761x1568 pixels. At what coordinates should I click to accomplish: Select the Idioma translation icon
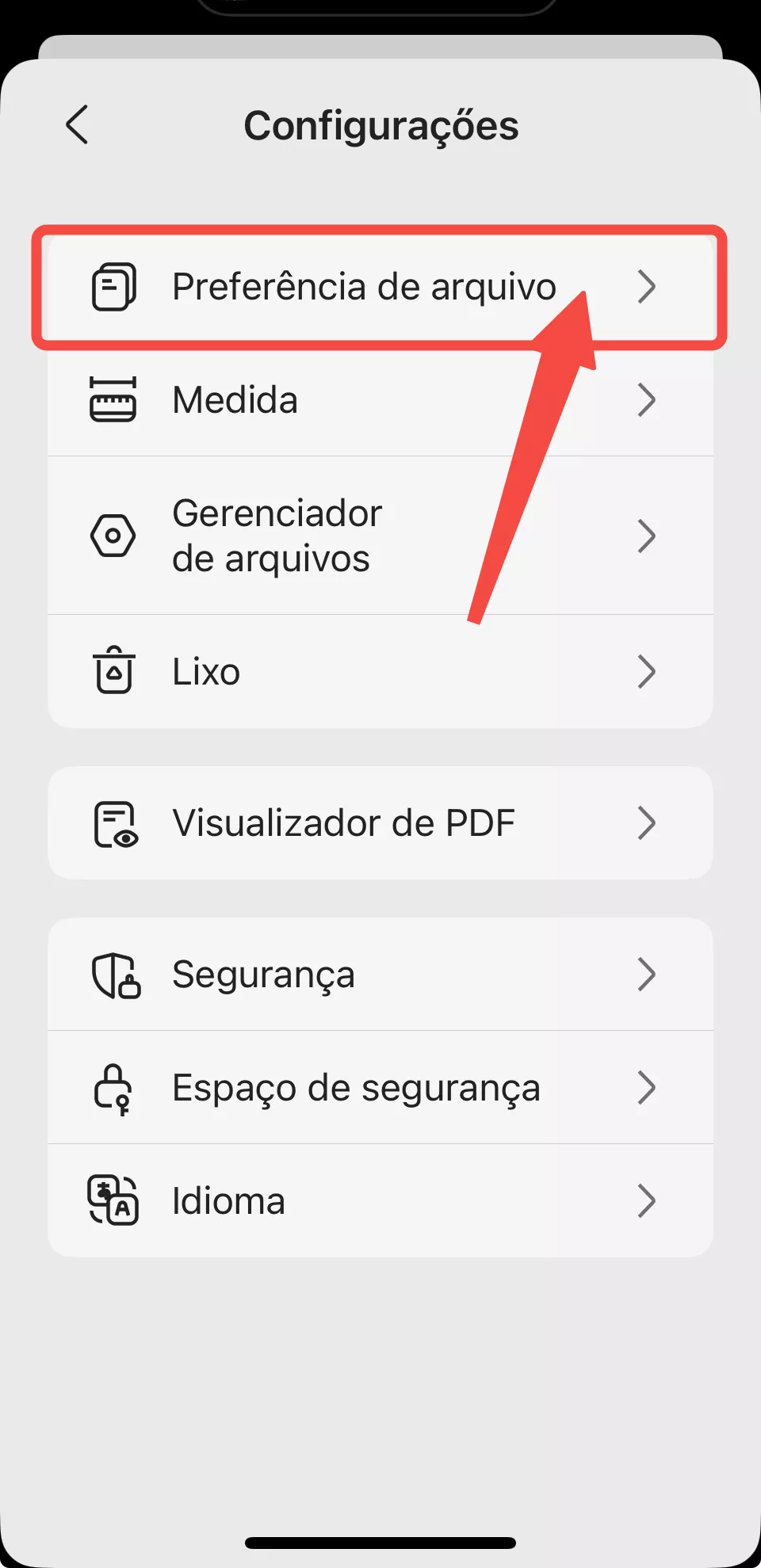click(x=113, y=1200)
